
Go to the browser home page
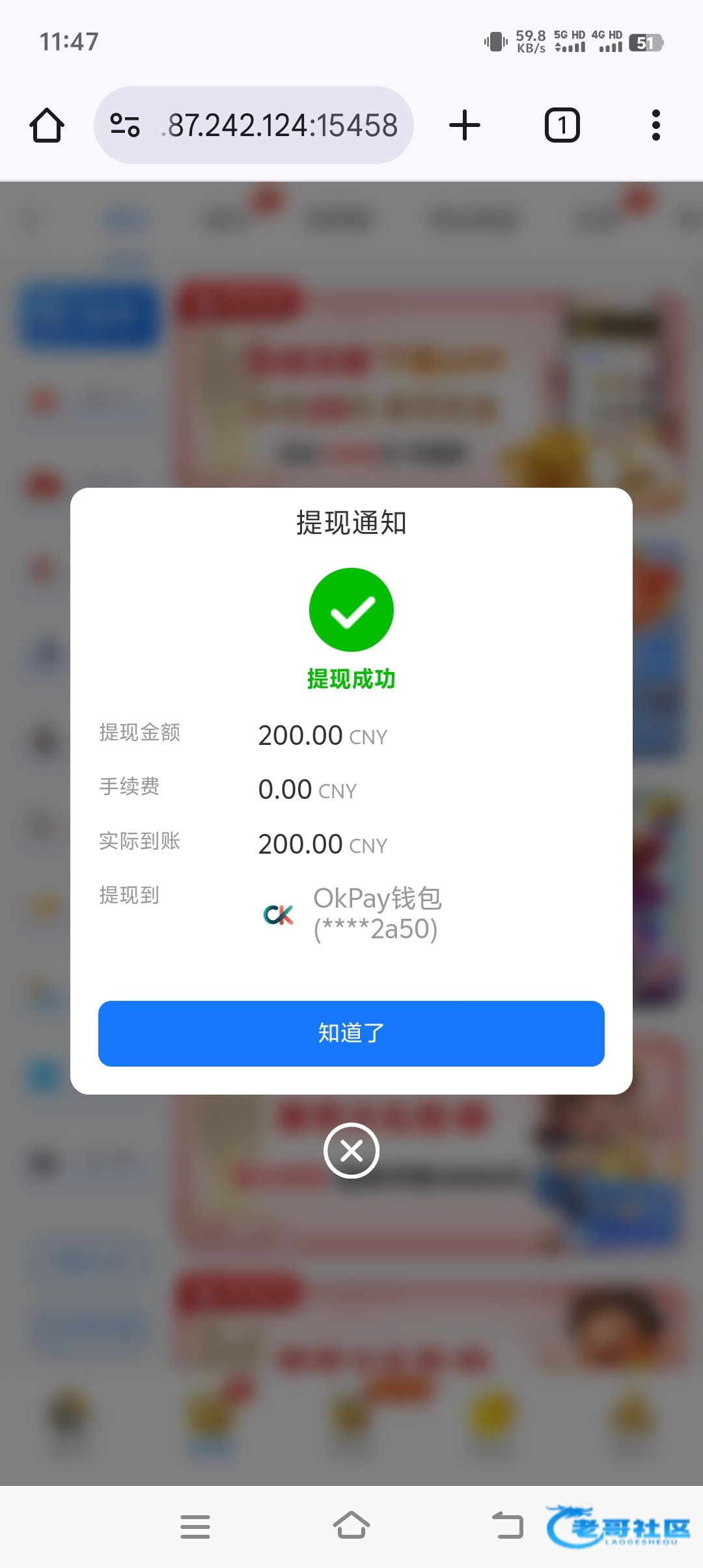[x=47, y=125]
